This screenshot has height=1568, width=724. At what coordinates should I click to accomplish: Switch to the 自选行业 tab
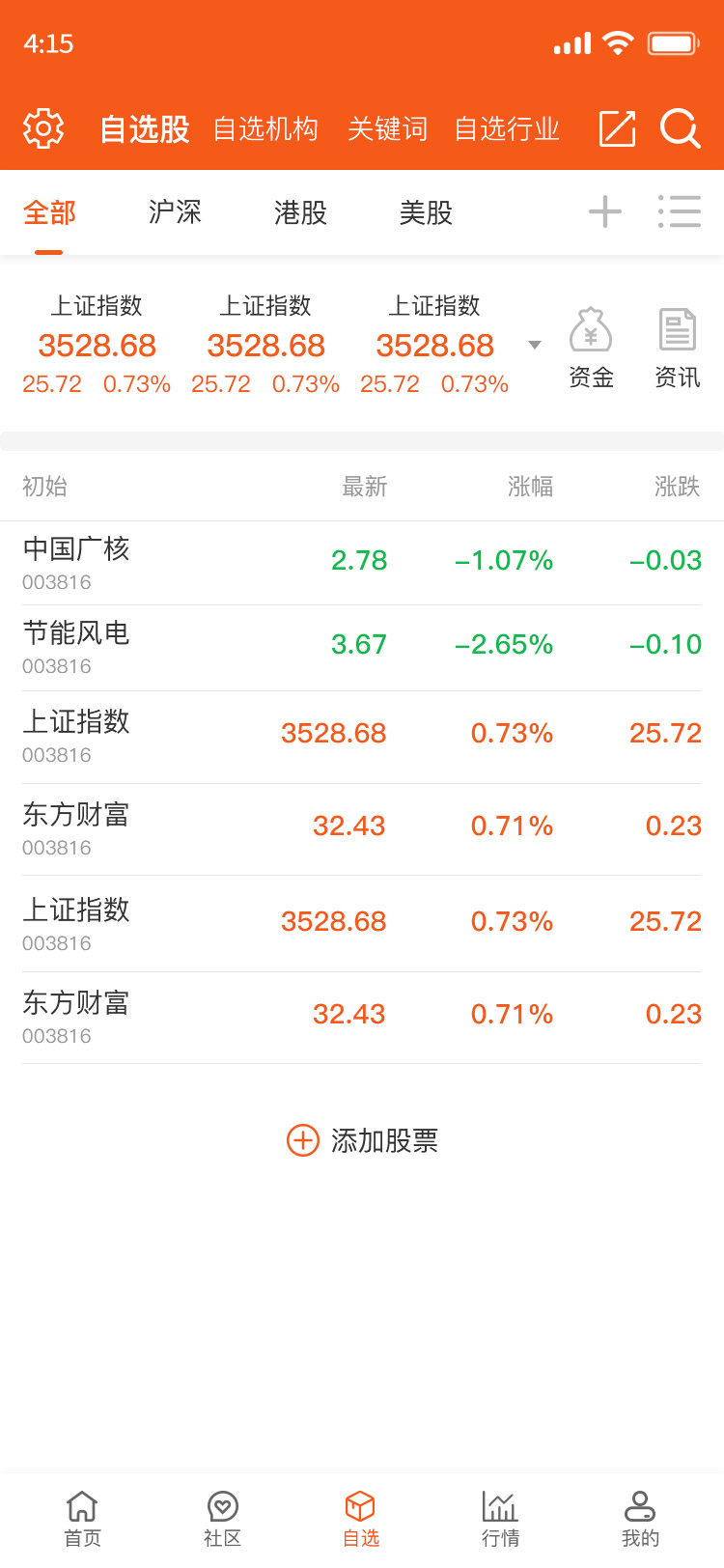tap(507, 128)
